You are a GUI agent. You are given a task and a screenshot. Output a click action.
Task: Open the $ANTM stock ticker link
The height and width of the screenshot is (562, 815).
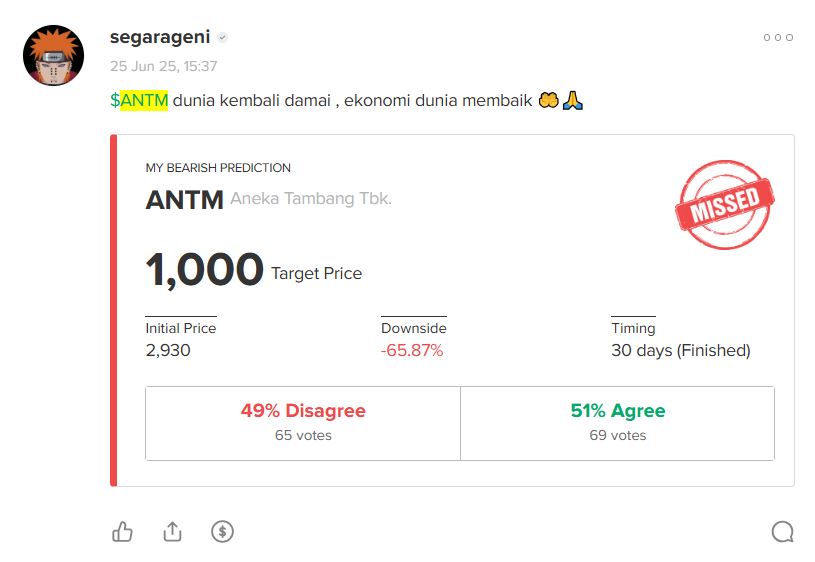pos(140,101)
